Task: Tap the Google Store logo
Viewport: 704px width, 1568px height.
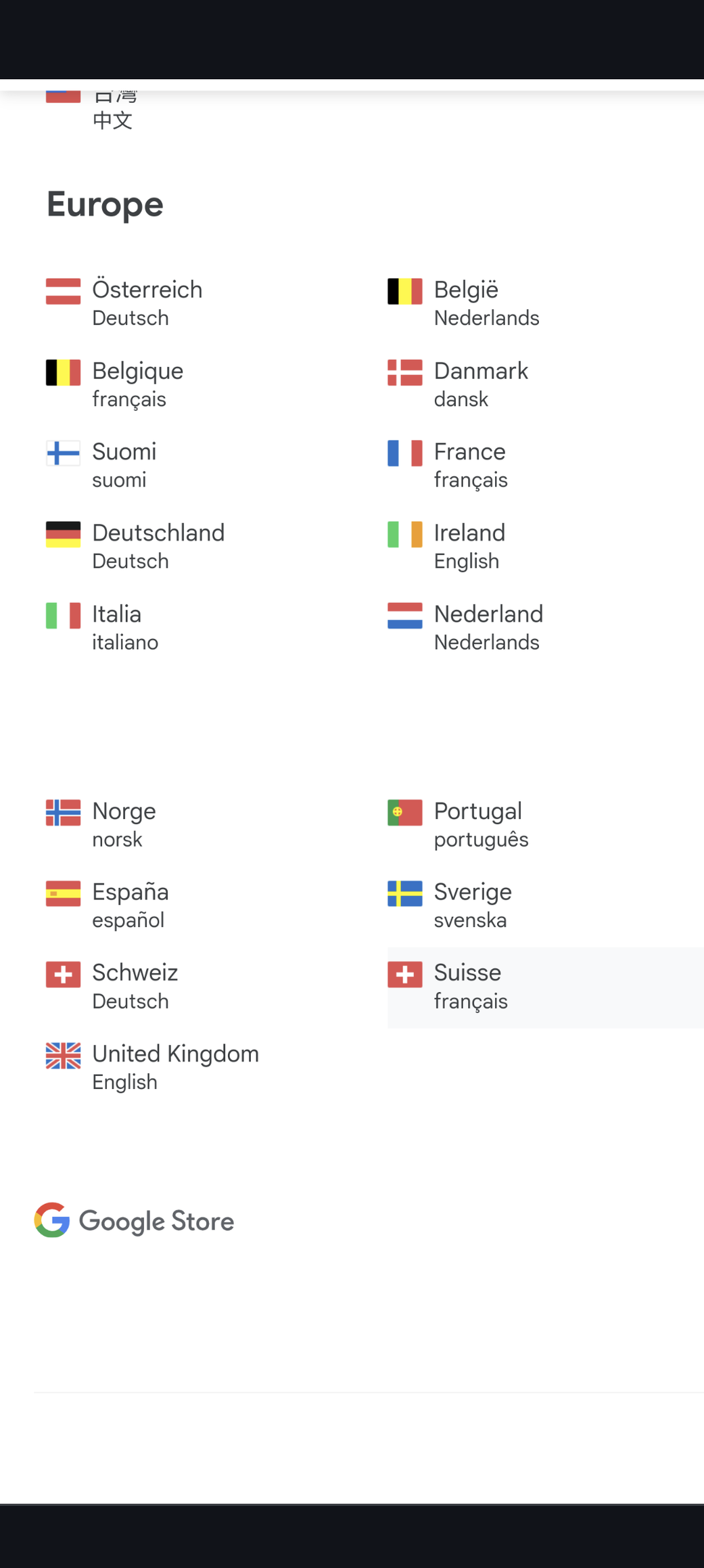Action: click(x=134, y=1220)
